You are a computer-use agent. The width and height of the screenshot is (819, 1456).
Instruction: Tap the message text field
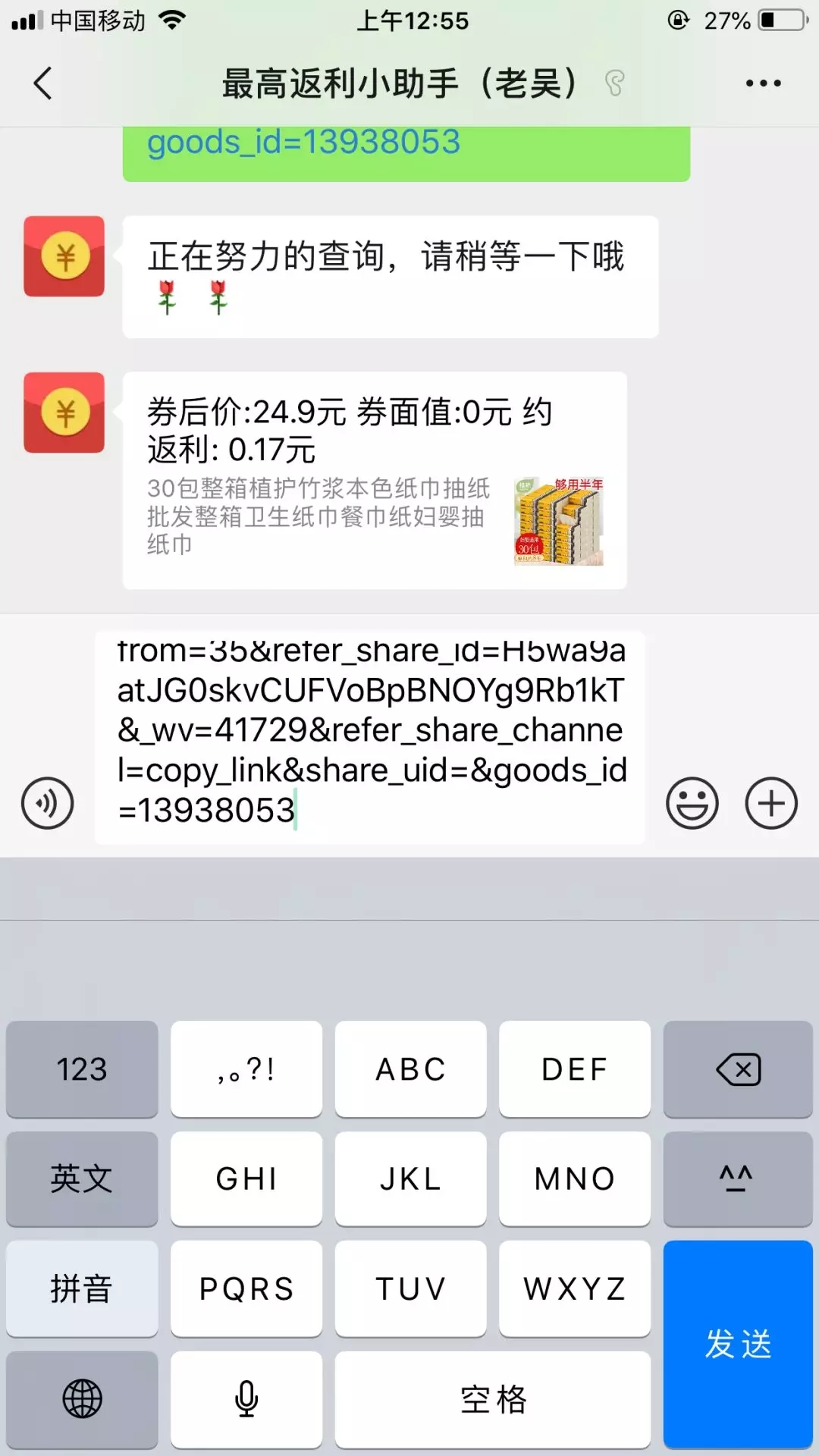pos(370,736)
